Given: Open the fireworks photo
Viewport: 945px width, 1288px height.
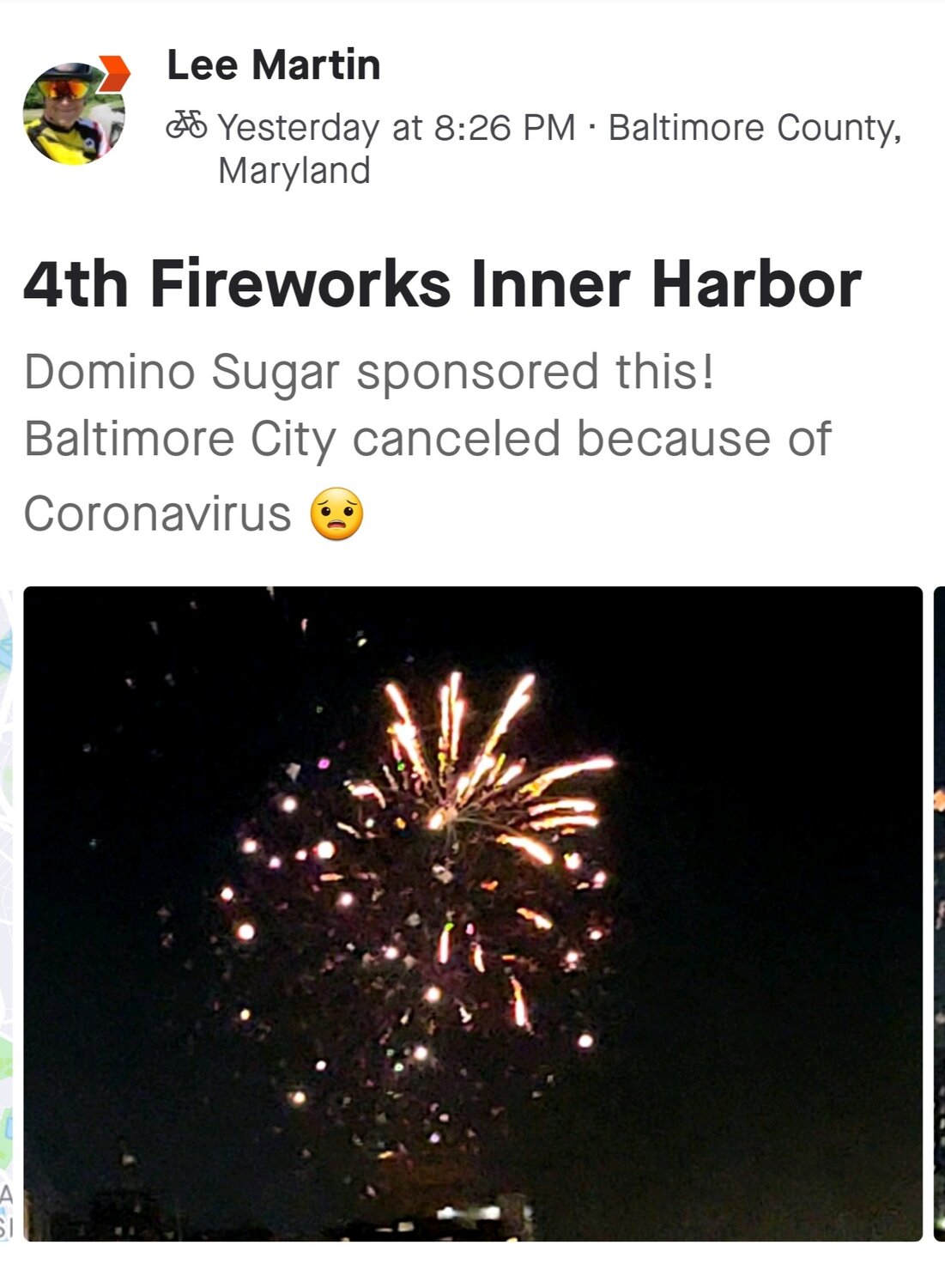Looking at the screenshot, I should (x=472, y=913).
